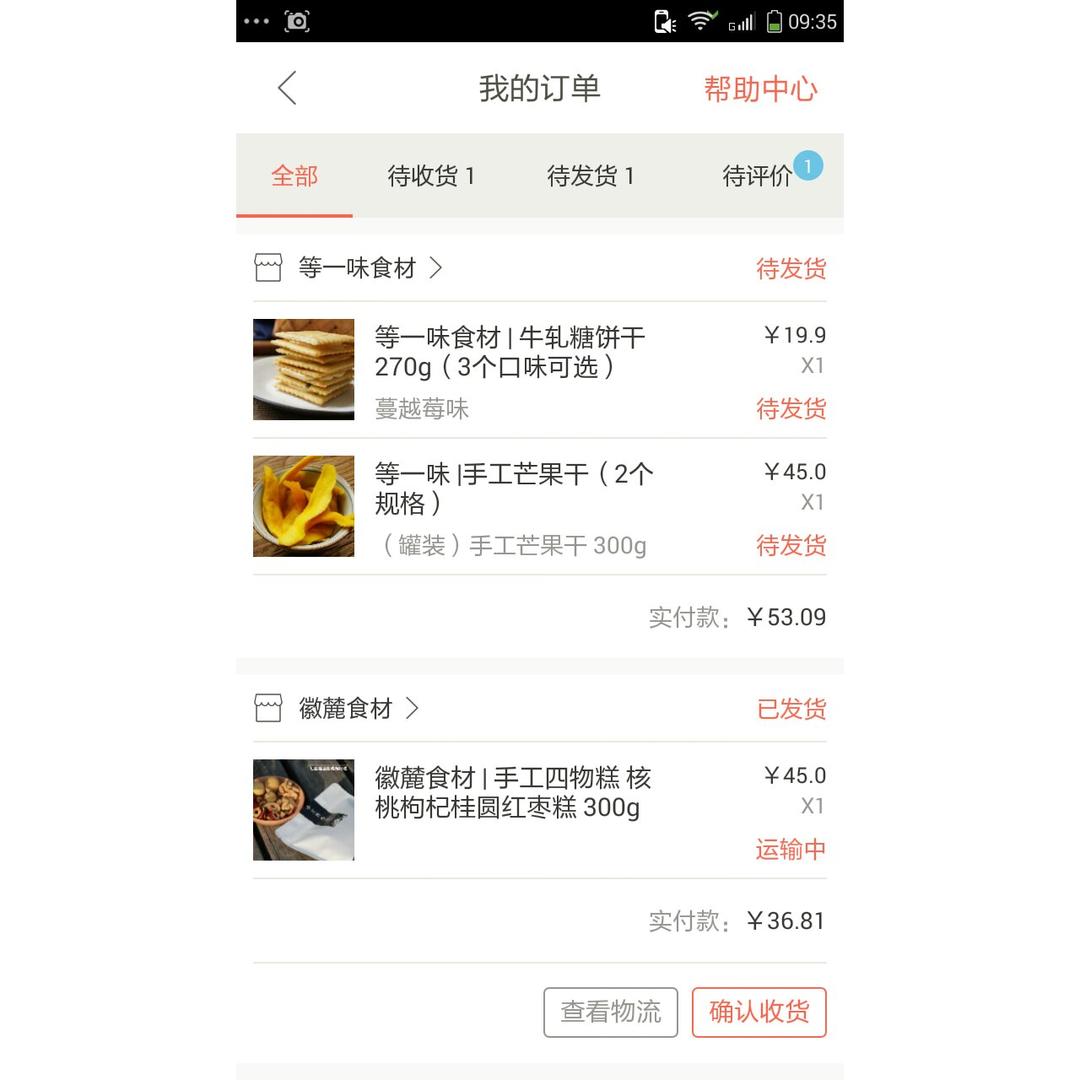
Task: Select the 待发货 tab
Action: (x=590, y=176)
